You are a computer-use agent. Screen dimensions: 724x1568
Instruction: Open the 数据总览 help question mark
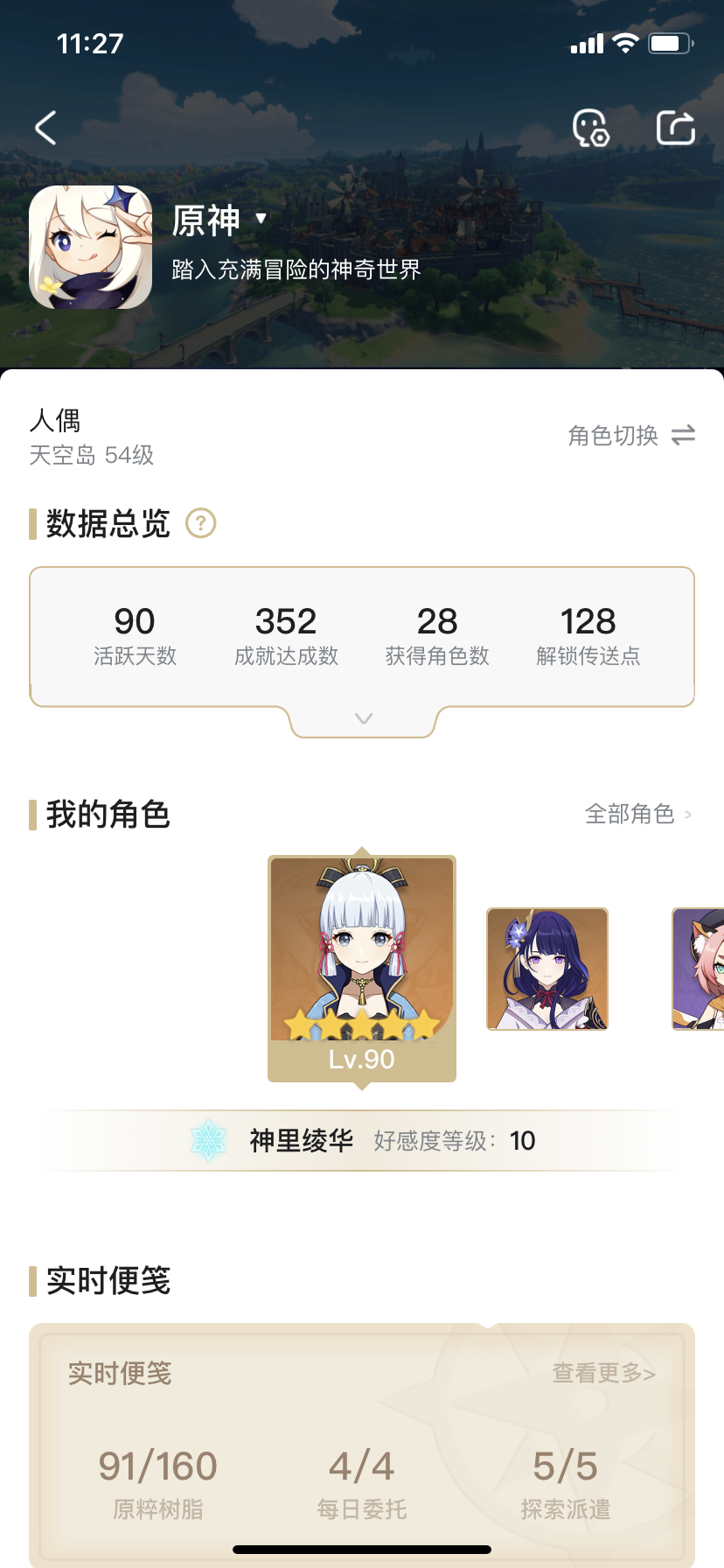coord(201,524)
